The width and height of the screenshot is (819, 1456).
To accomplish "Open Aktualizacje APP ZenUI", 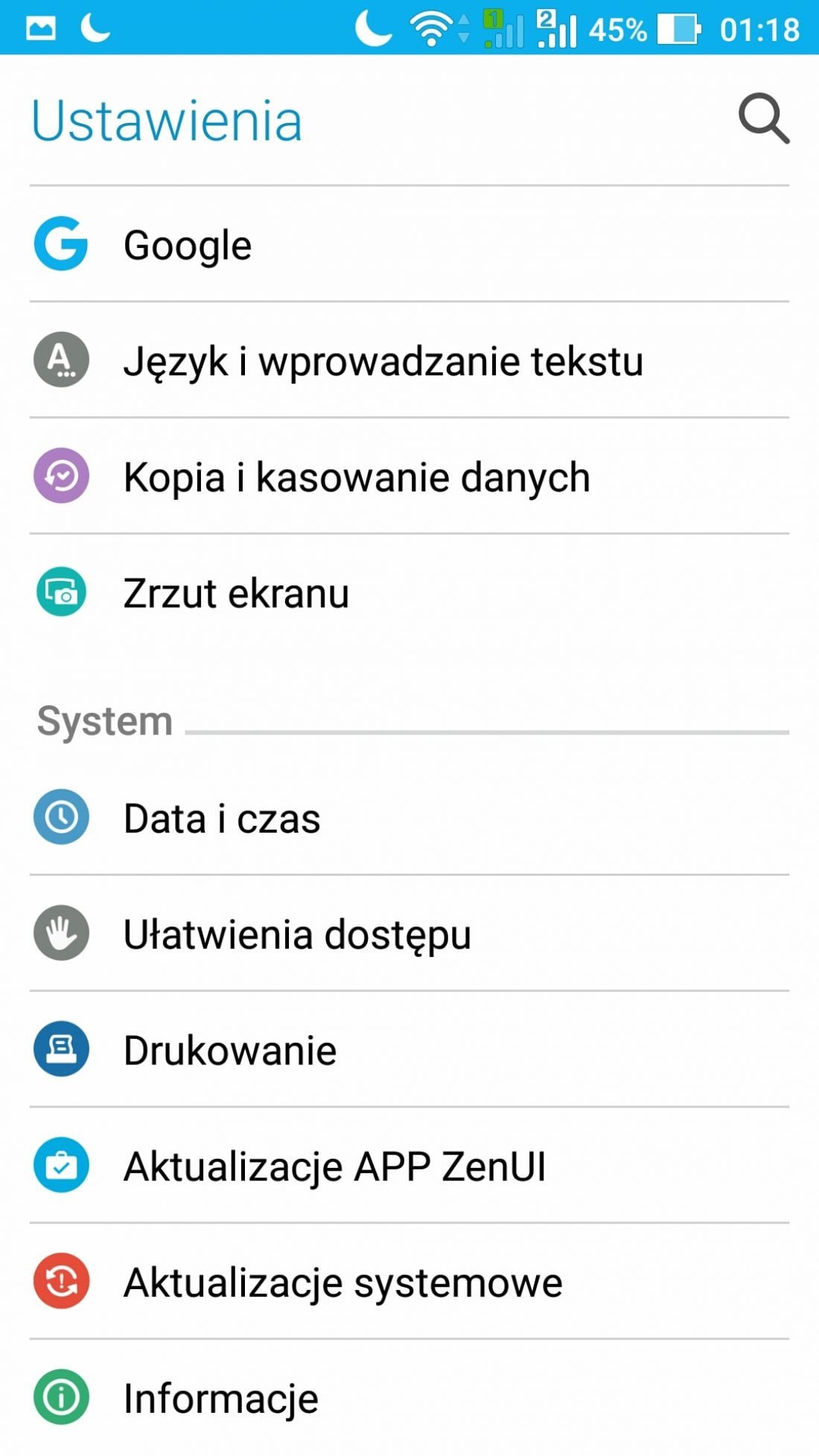I will click(x=409, y=1166).
